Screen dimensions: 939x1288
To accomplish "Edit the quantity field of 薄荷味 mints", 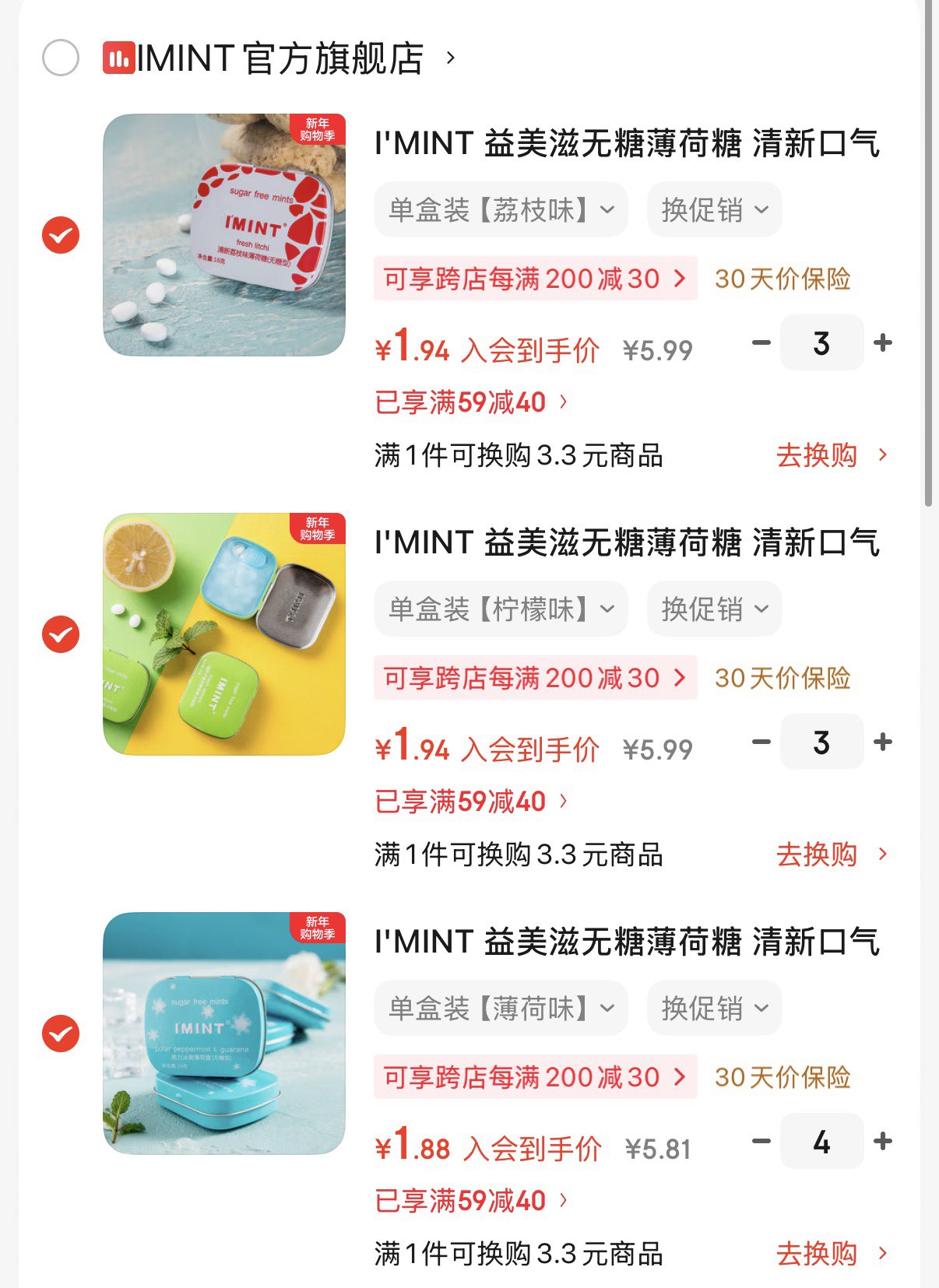I will click(821, 1141).
